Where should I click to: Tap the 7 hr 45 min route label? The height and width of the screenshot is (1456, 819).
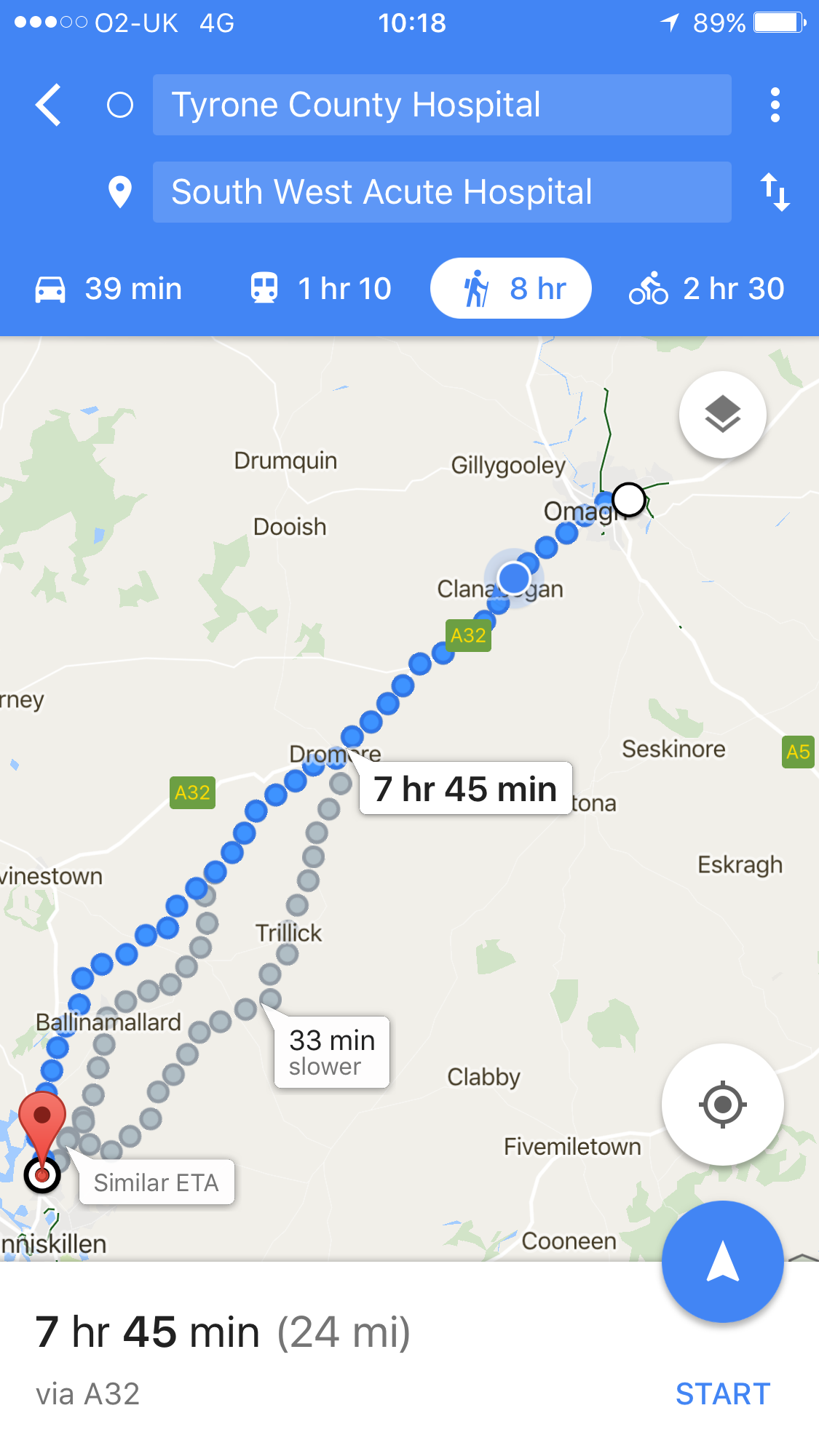(x=465, y=789)
